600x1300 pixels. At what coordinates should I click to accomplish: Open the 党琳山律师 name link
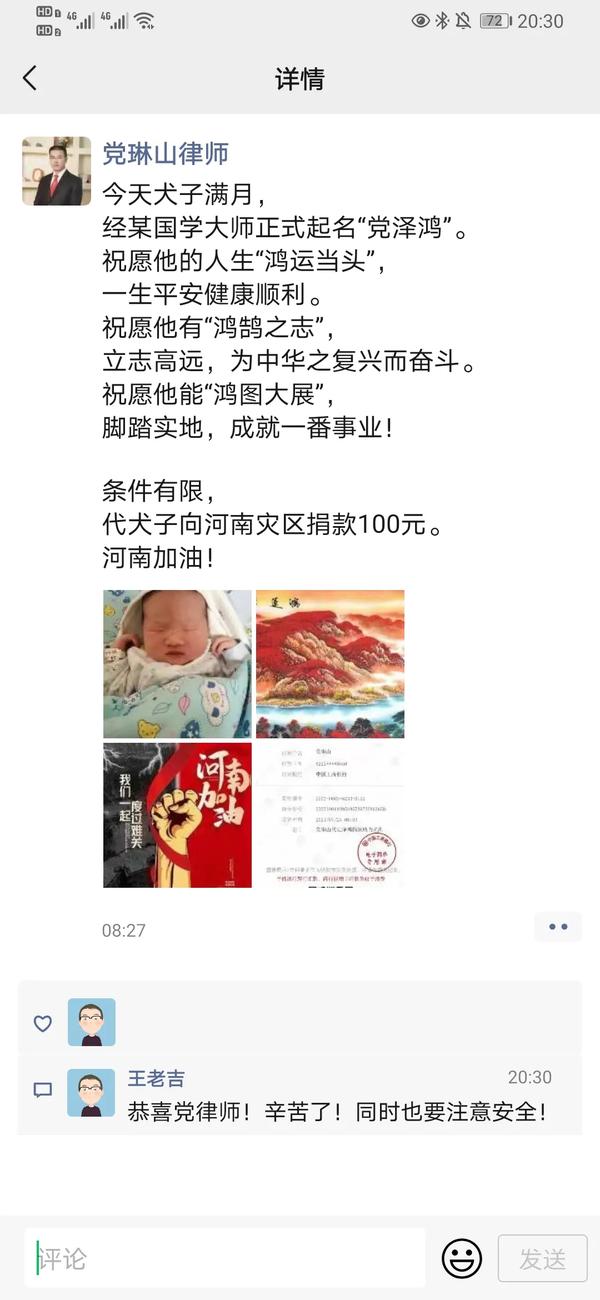pos(166,153)
